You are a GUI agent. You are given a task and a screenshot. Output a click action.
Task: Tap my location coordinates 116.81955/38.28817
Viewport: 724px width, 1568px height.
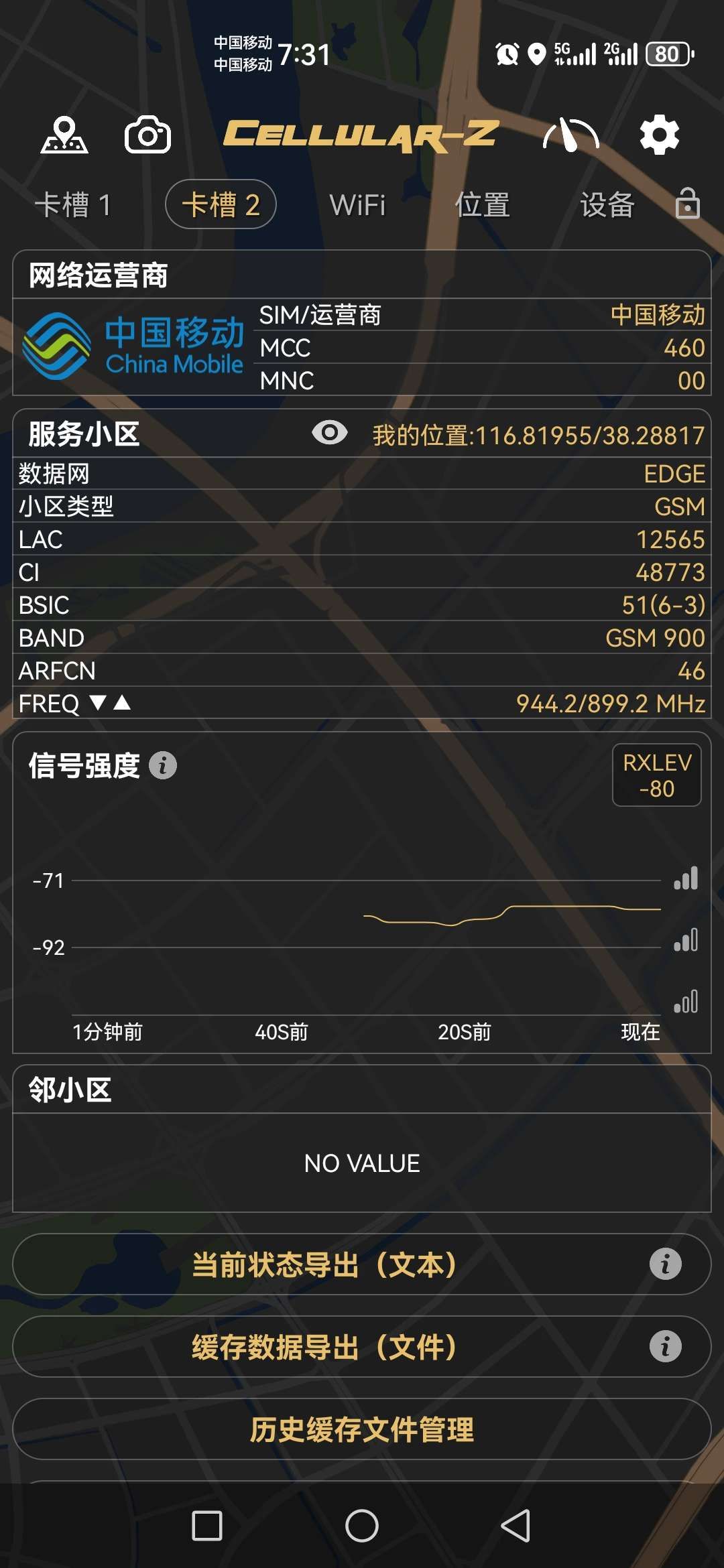pyautogui.click(x=536, y=434)
